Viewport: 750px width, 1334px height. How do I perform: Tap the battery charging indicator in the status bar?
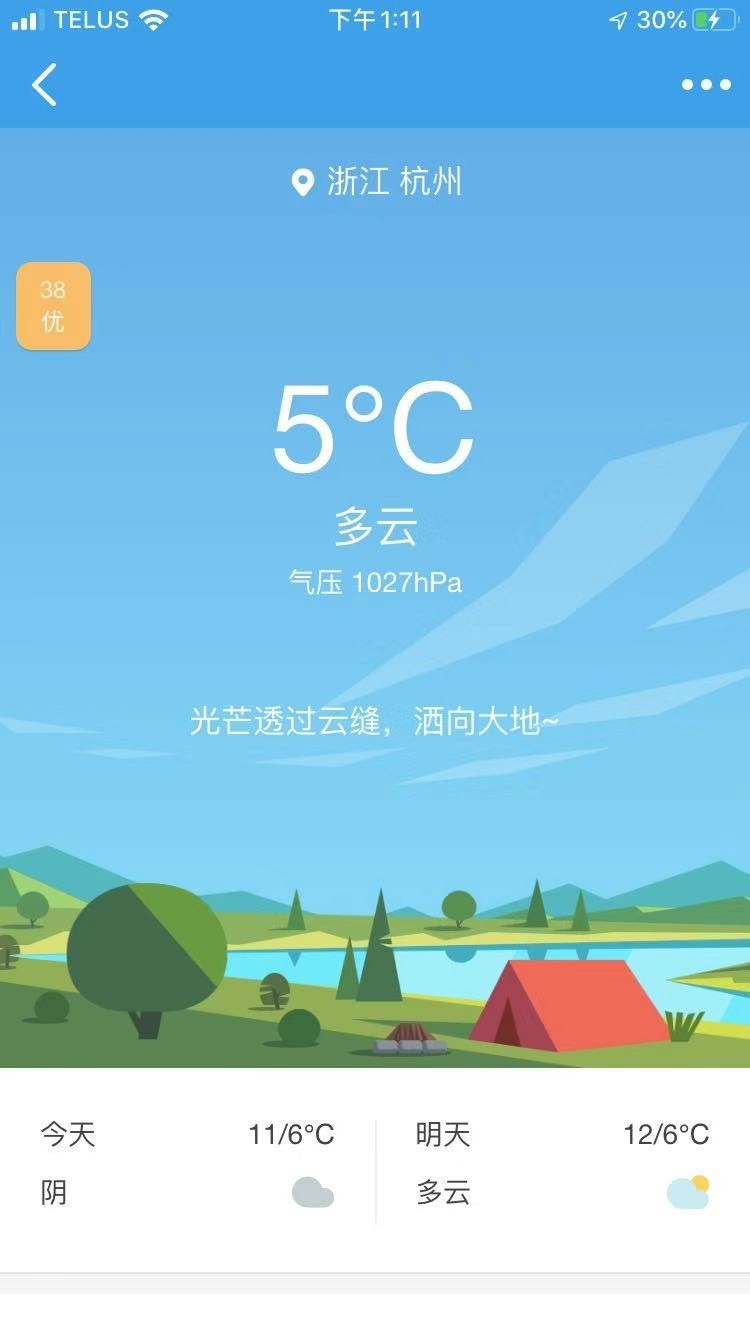pyautogui.click(x=712, y=17)
